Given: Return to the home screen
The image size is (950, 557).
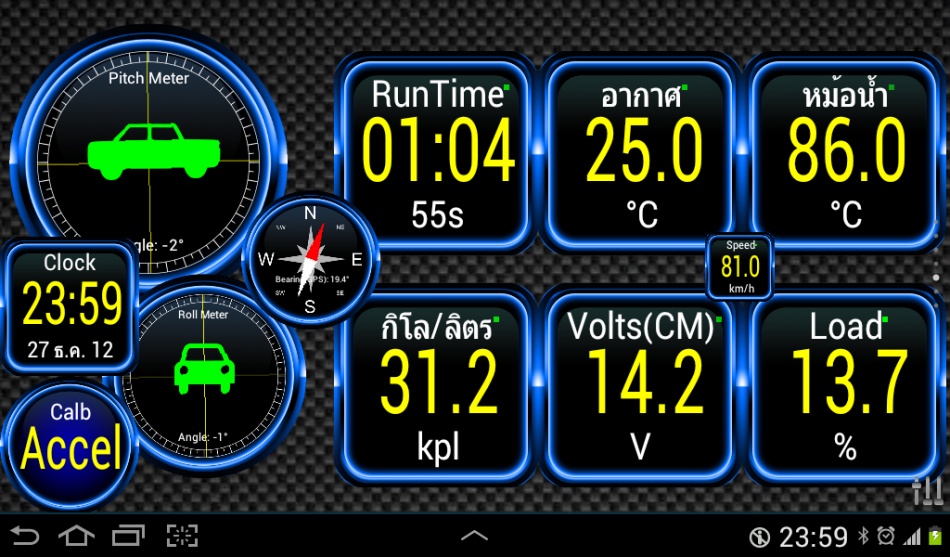Looking at the screenshot, I should click(77, 536).
